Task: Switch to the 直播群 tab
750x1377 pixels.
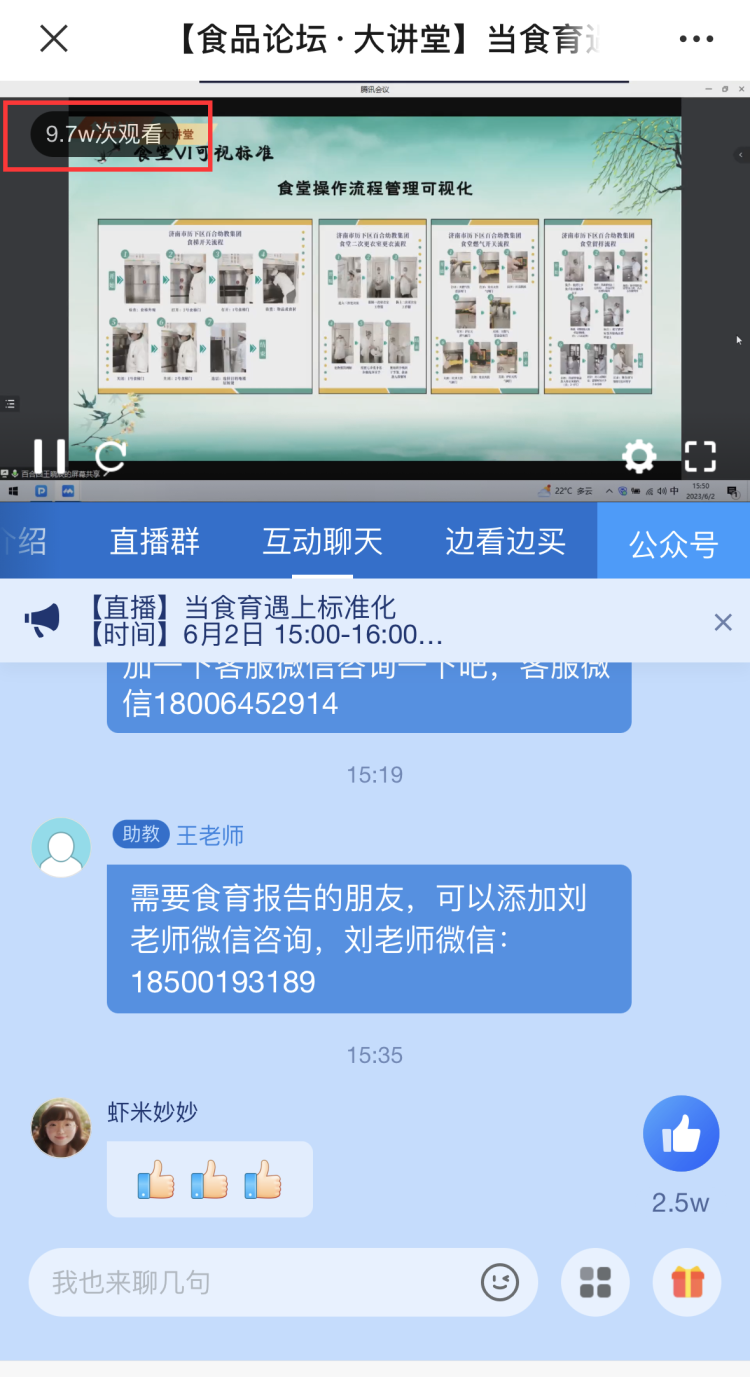Action: [x=155, y=542]
